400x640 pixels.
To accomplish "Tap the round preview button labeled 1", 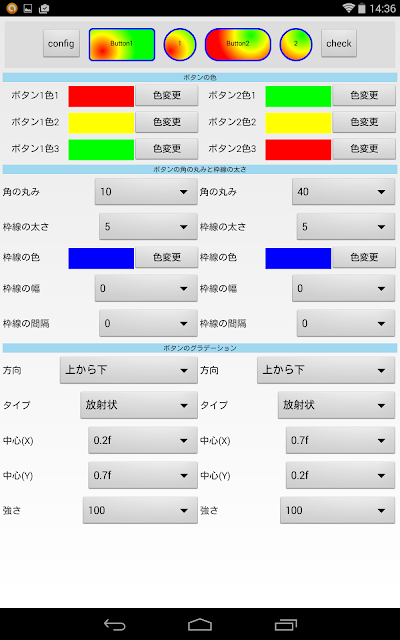I will click(180, 44).
